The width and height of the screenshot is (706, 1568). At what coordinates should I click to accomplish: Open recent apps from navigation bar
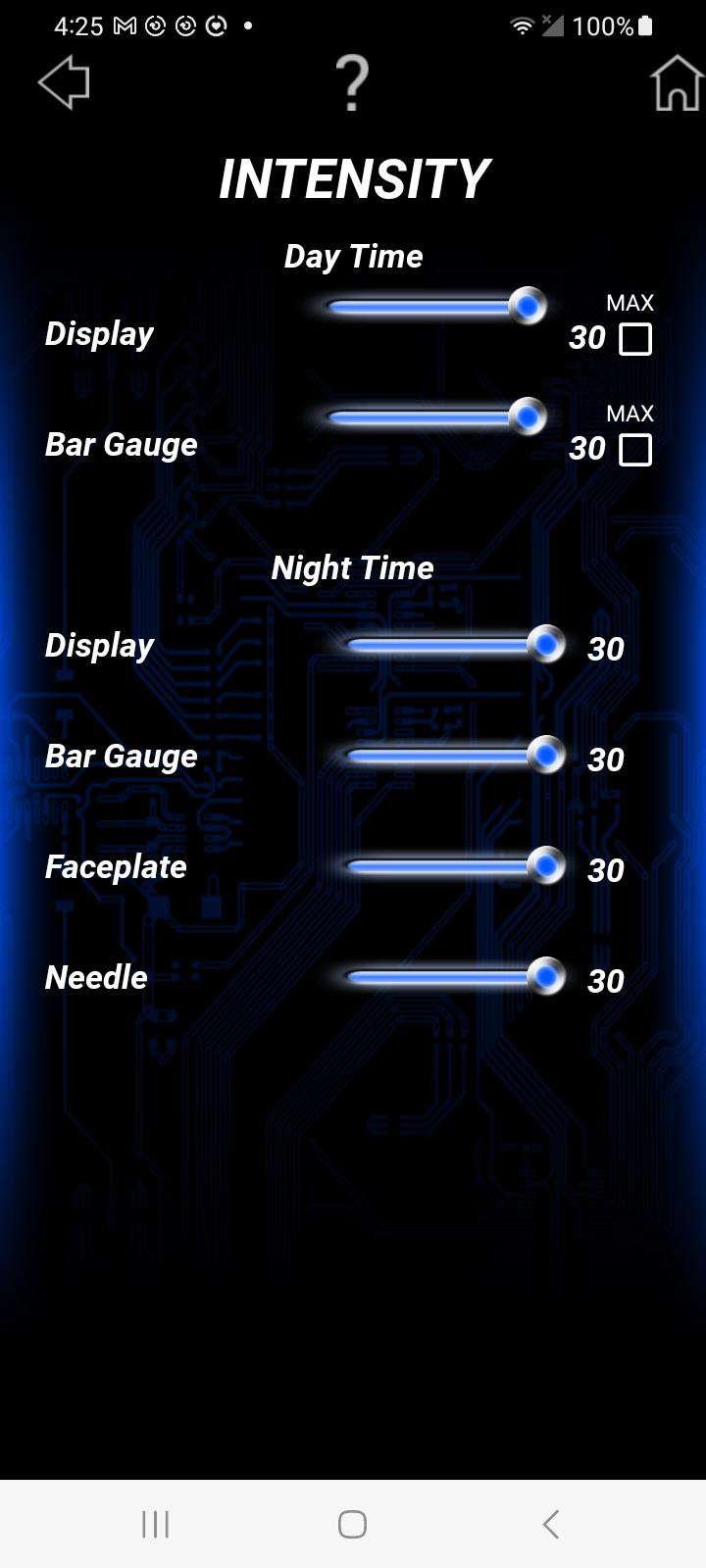click(x=155, y=1524)
